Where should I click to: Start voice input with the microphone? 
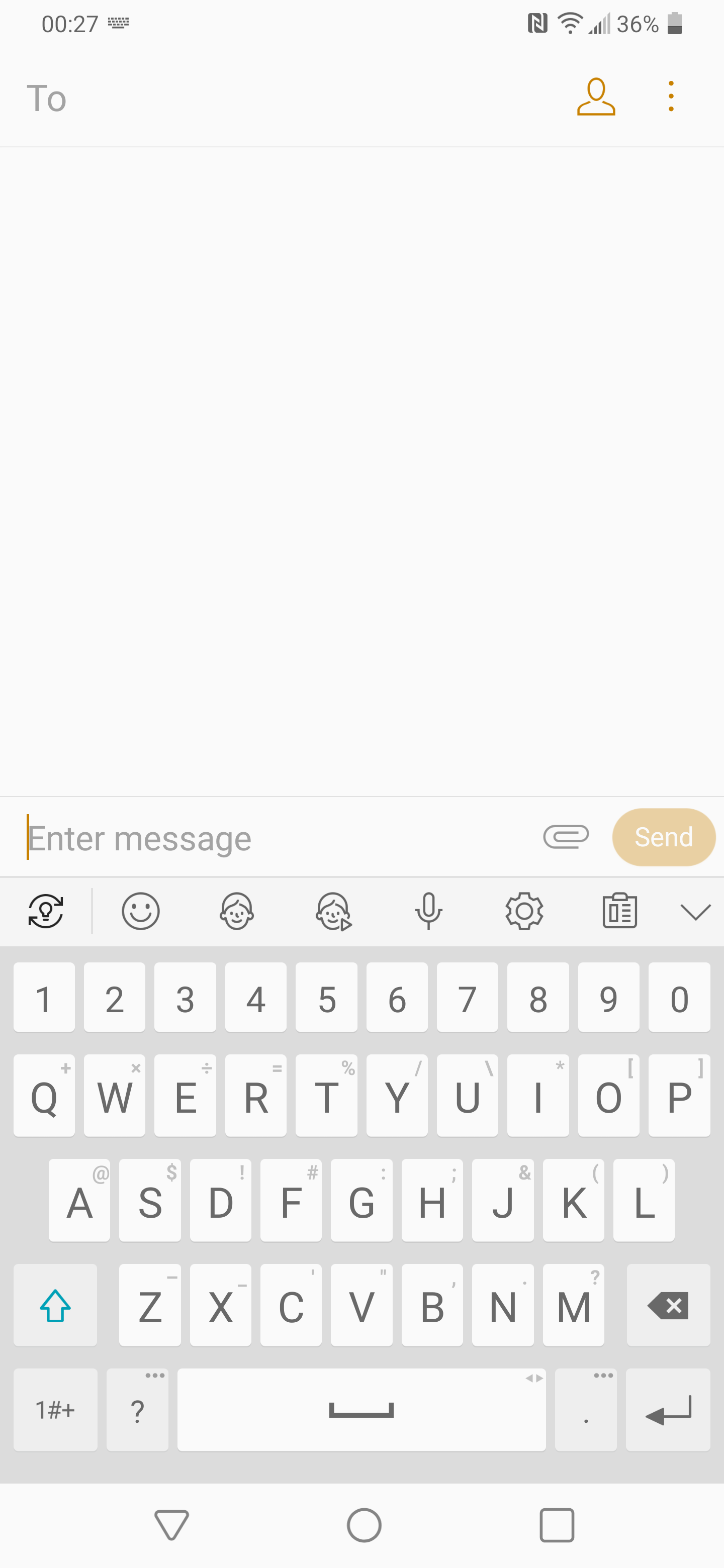click(428, 911)
